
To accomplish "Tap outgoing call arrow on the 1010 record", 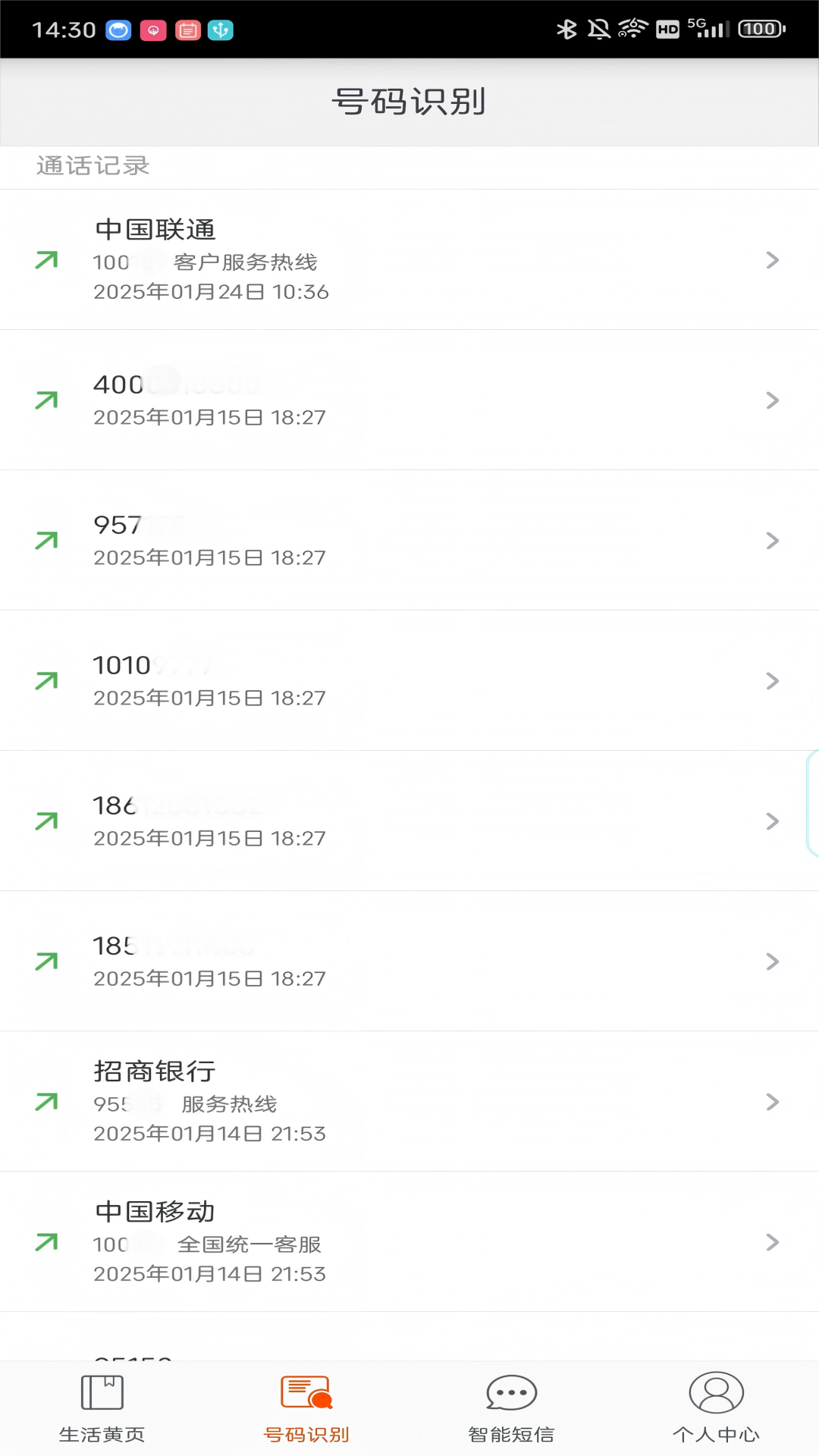I will [47, 681].
